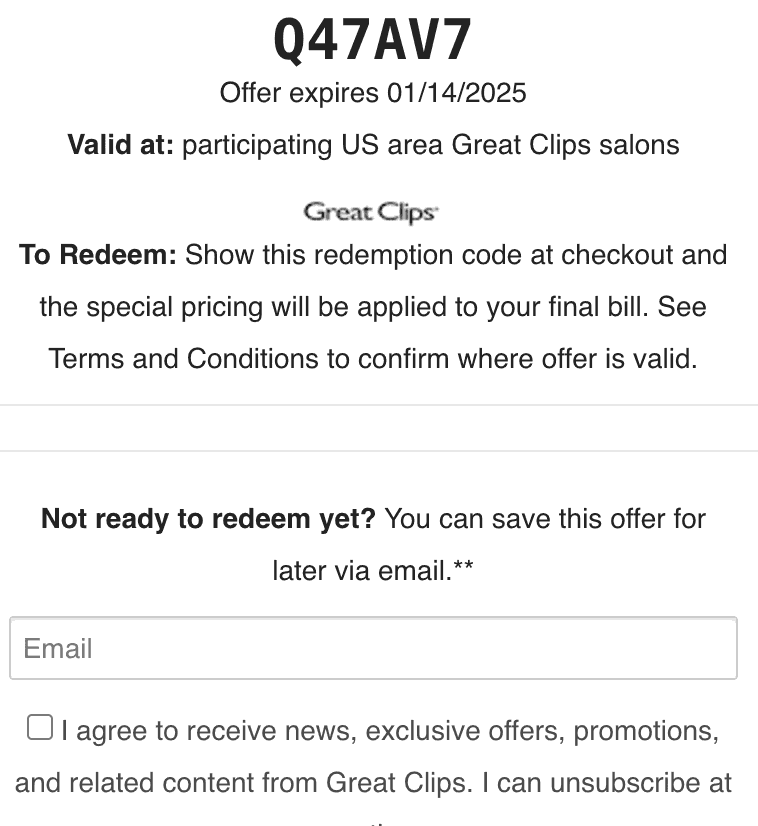
Task: Click inside the Email input field
Action: 374,648
